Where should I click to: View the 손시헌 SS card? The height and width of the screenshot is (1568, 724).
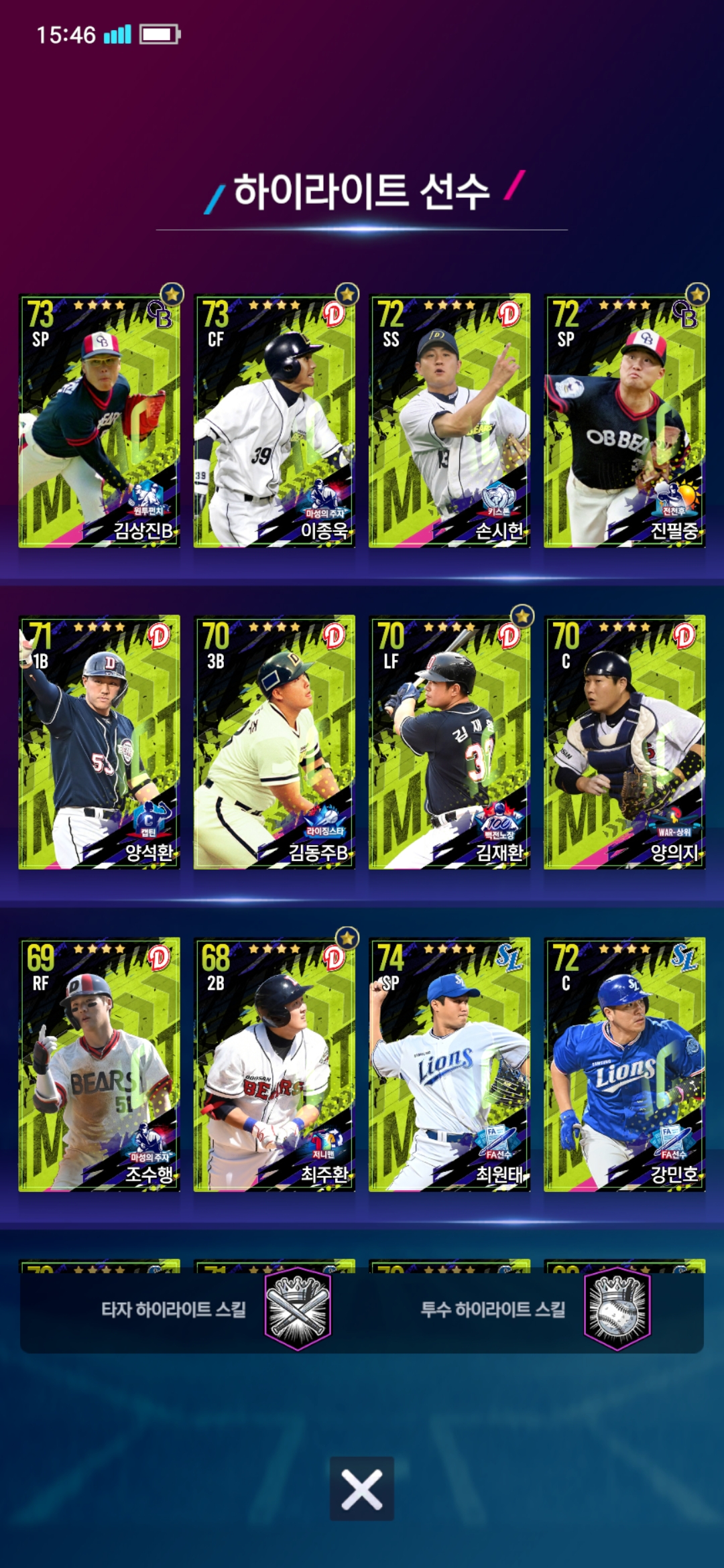coord(449,421)
